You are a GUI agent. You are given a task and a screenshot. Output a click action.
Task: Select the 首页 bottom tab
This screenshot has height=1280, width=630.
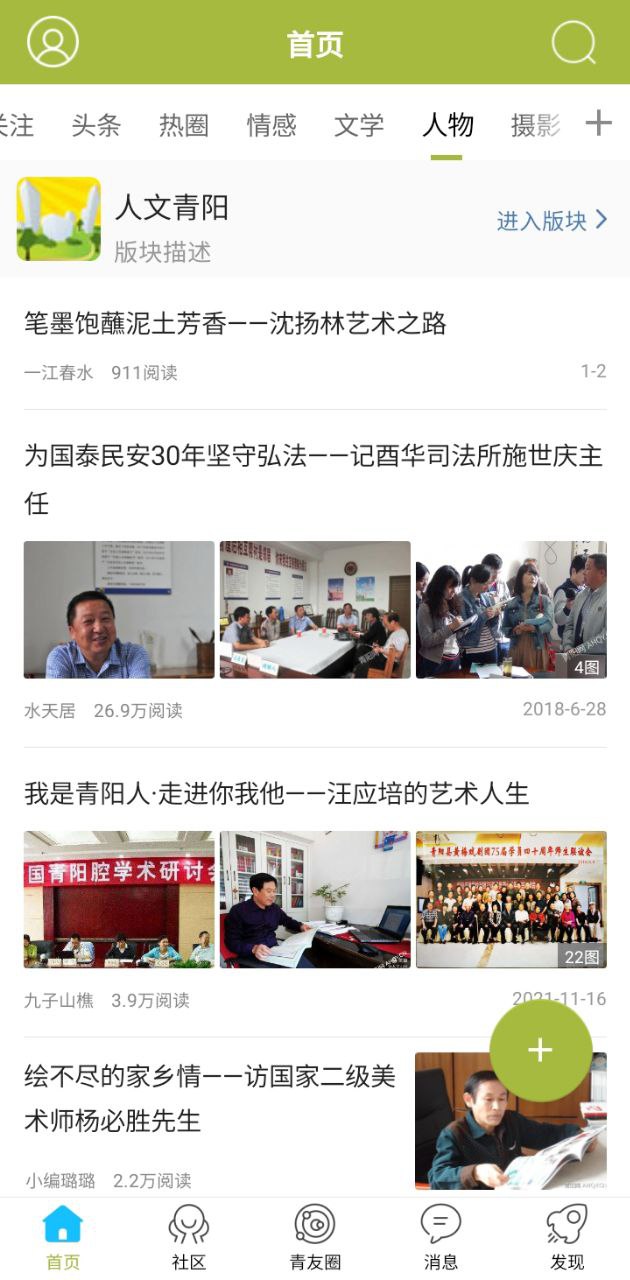(x=63, y=1238)
